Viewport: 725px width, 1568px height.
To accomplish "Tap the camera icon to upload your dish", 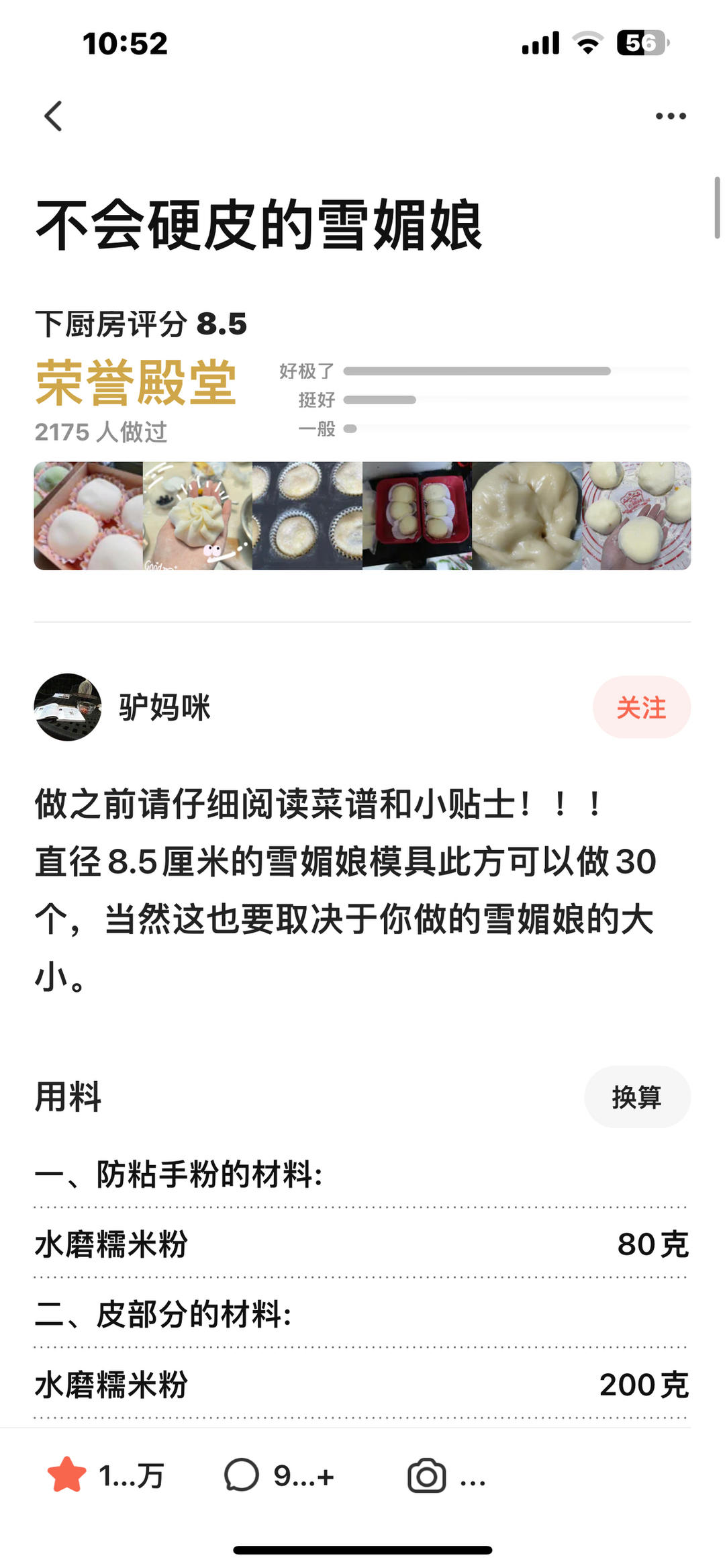I will click(x=426, y=1475).
